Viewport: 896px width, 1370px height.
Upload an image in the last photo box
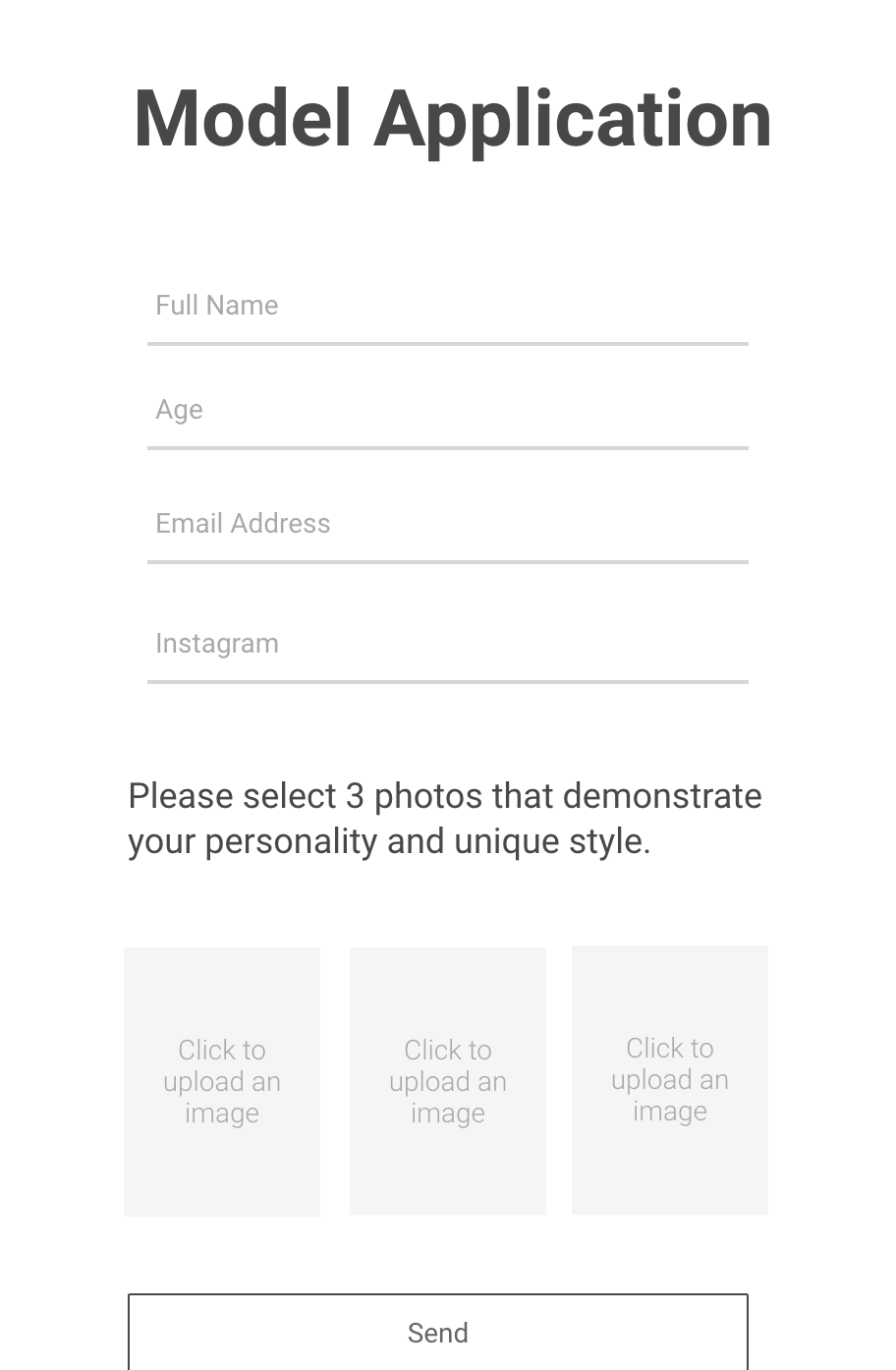[670, 1079]
